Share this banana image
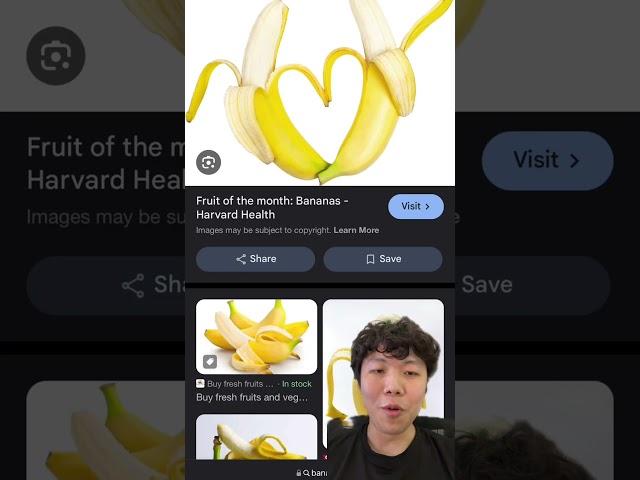This screenshot has width=640, height=480. click(x=255, y=259)
